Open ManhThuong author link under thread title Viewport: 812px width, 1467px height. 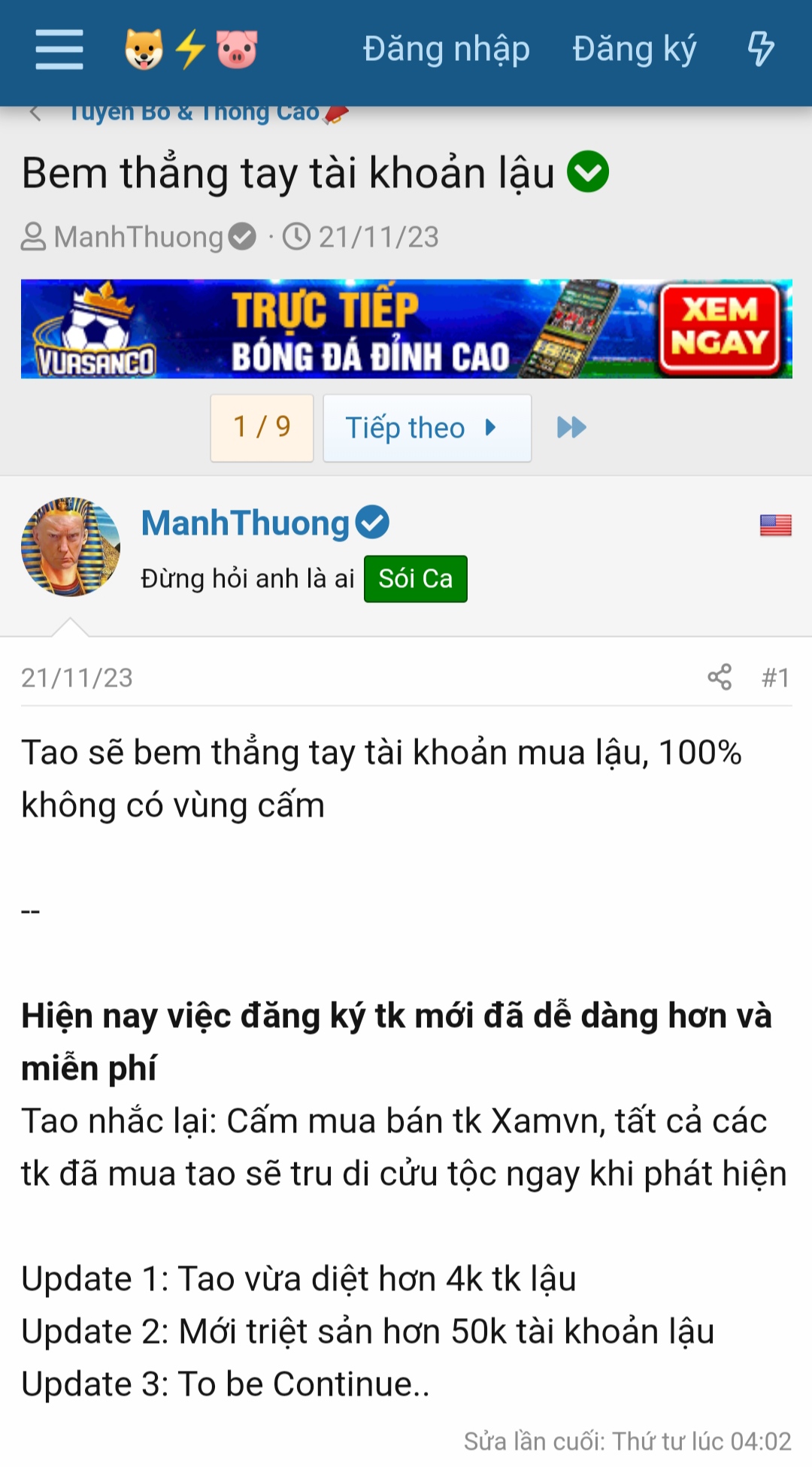[139, 237]
